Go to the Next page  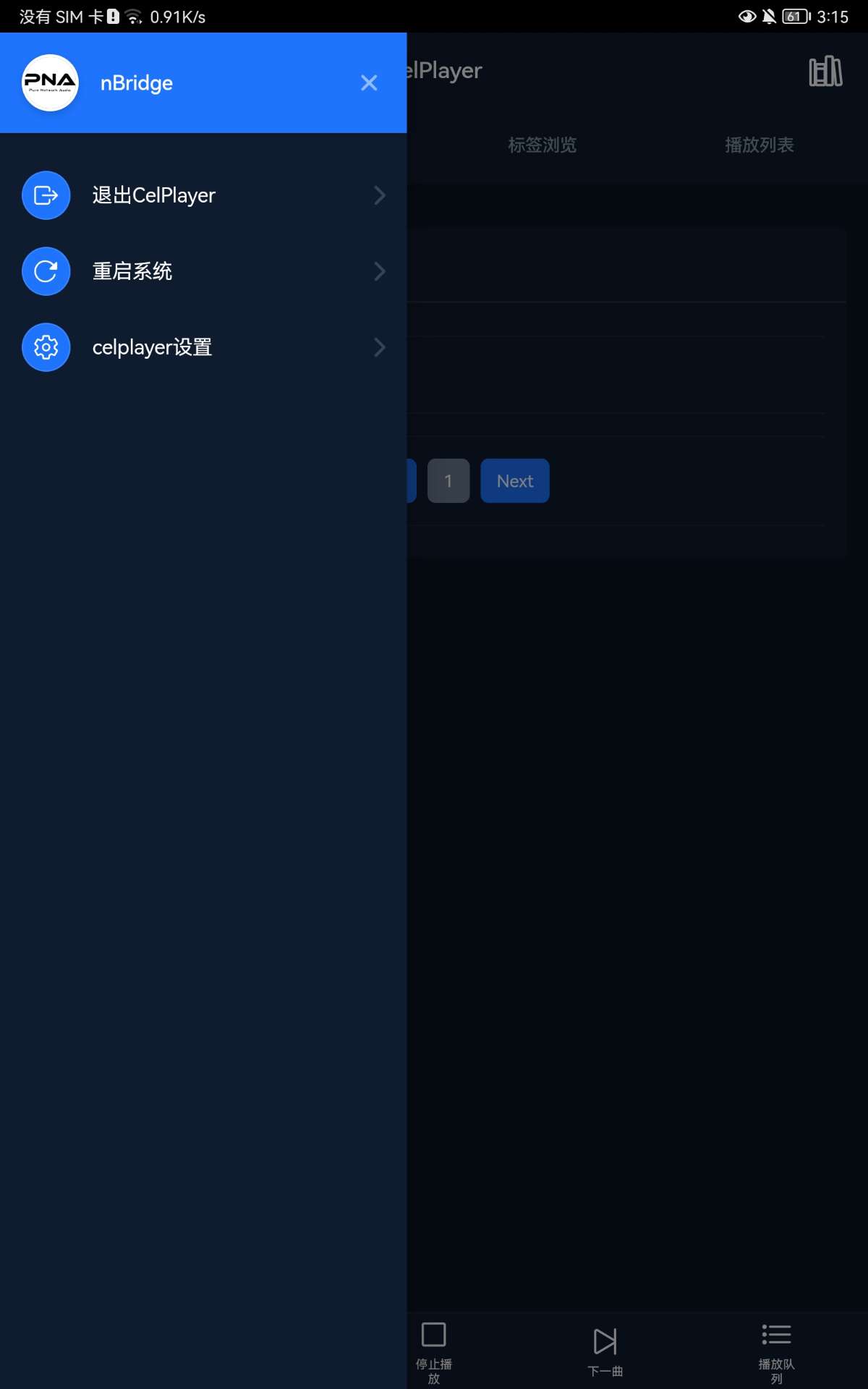[515, 481]
